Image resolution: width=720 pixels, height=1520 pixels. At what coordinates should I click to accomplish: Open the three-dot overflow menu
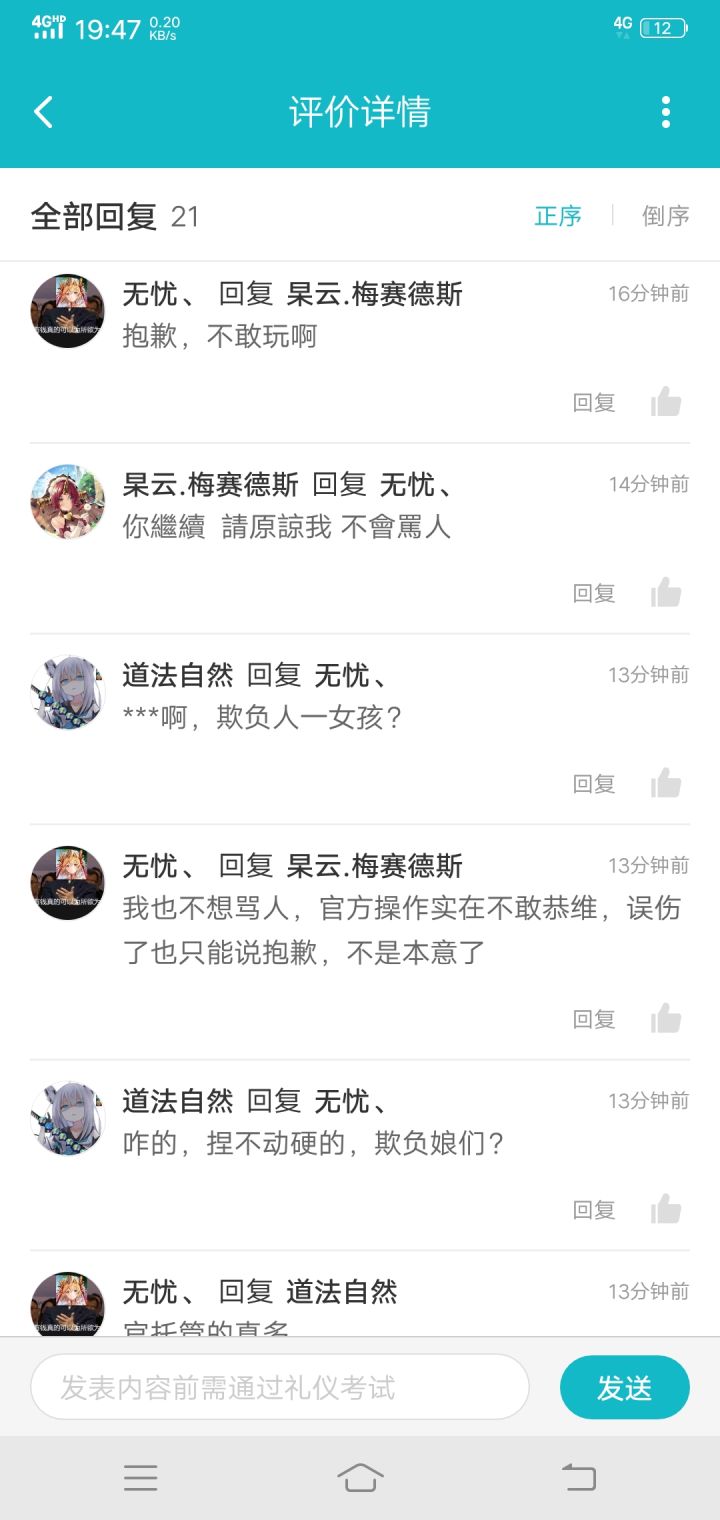tap(666, 112)
